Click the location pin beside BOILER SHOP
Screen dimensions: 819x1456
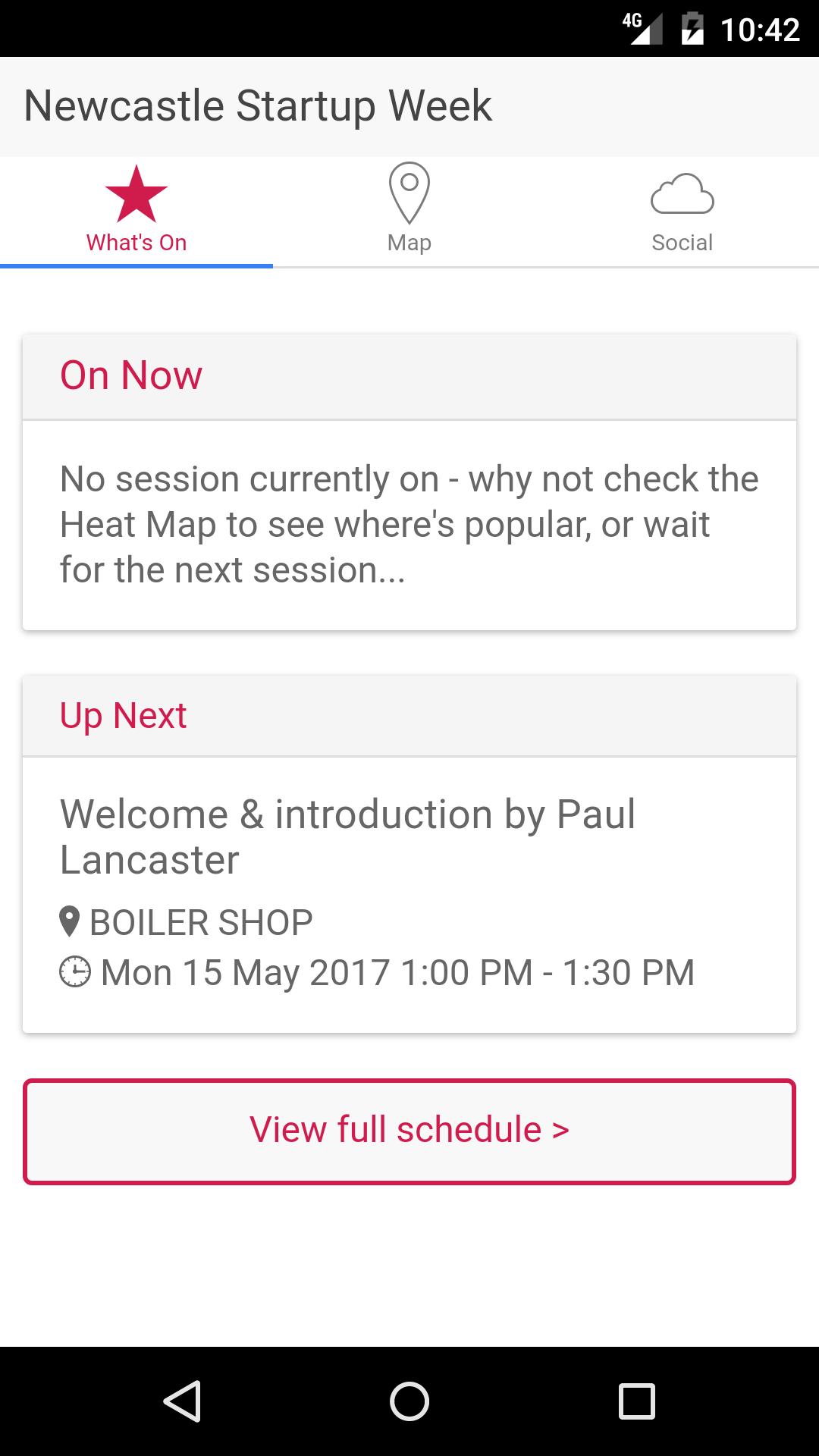pos(71,920)
